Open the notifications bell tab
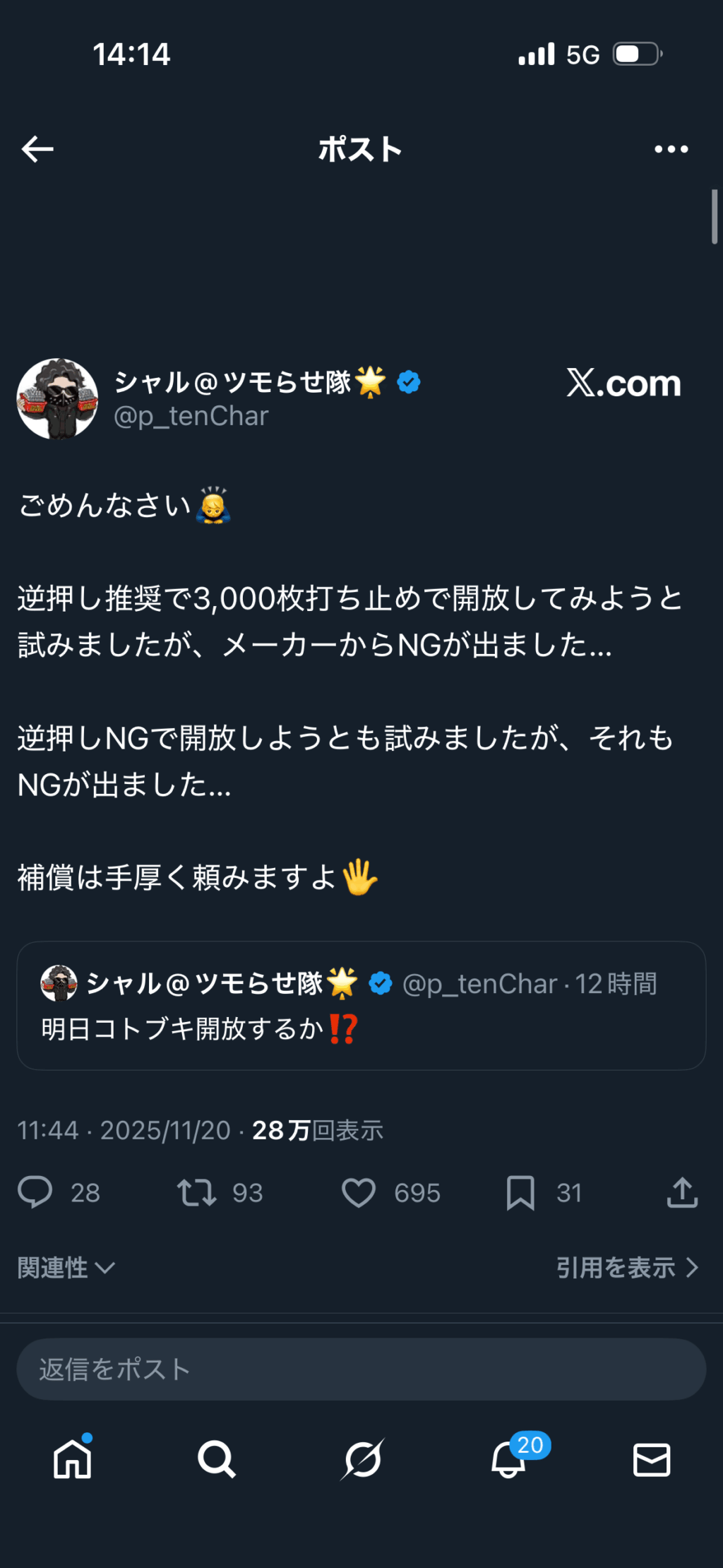Image resolution: width=723 pixels, height=1568 pixels. [x=508, y=1459]
